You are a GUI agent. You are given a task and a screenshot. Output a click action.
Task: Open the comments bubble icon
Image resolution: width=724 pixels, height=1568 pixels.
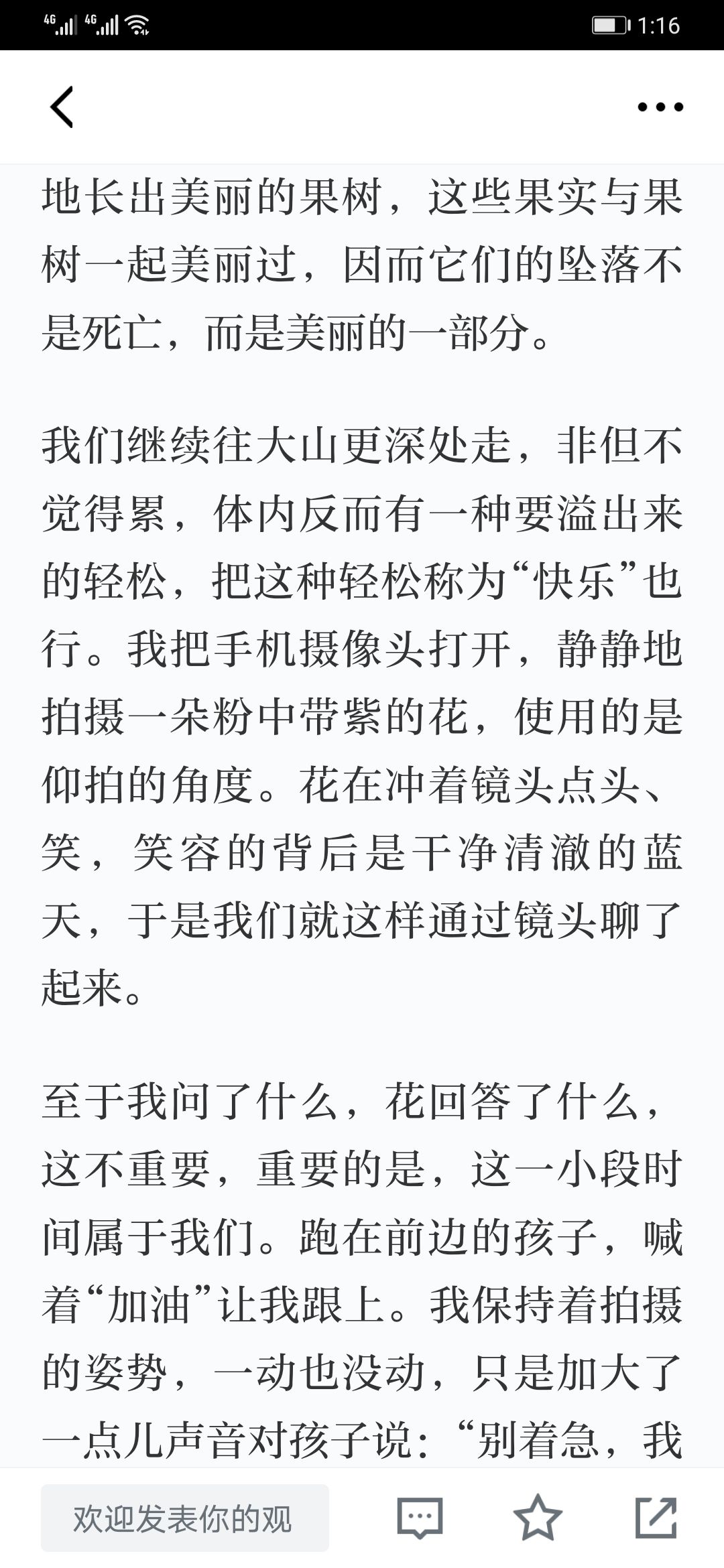coord(420,1518)
